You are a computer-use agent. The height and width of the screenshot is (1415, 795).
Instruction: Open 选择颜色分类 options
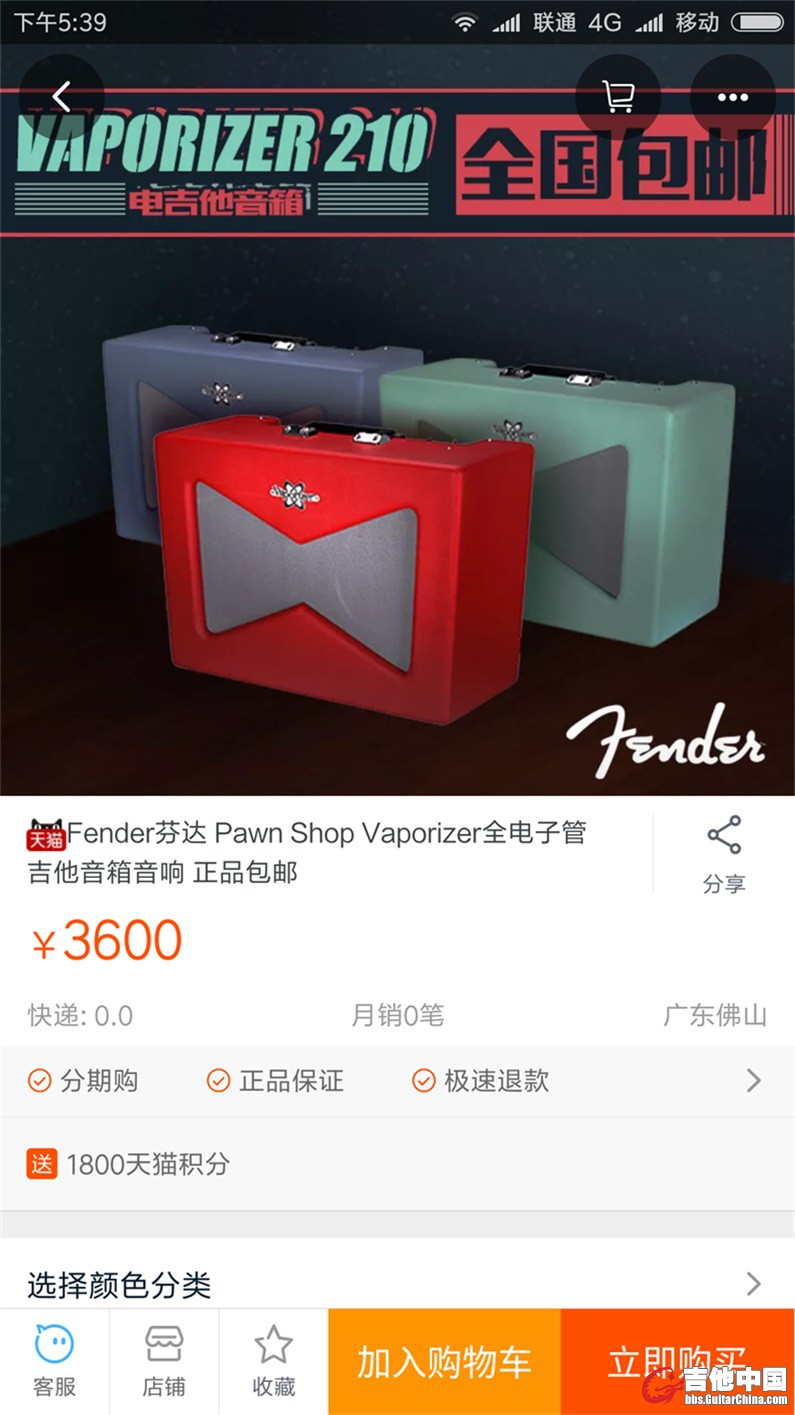click(397, 1284)
